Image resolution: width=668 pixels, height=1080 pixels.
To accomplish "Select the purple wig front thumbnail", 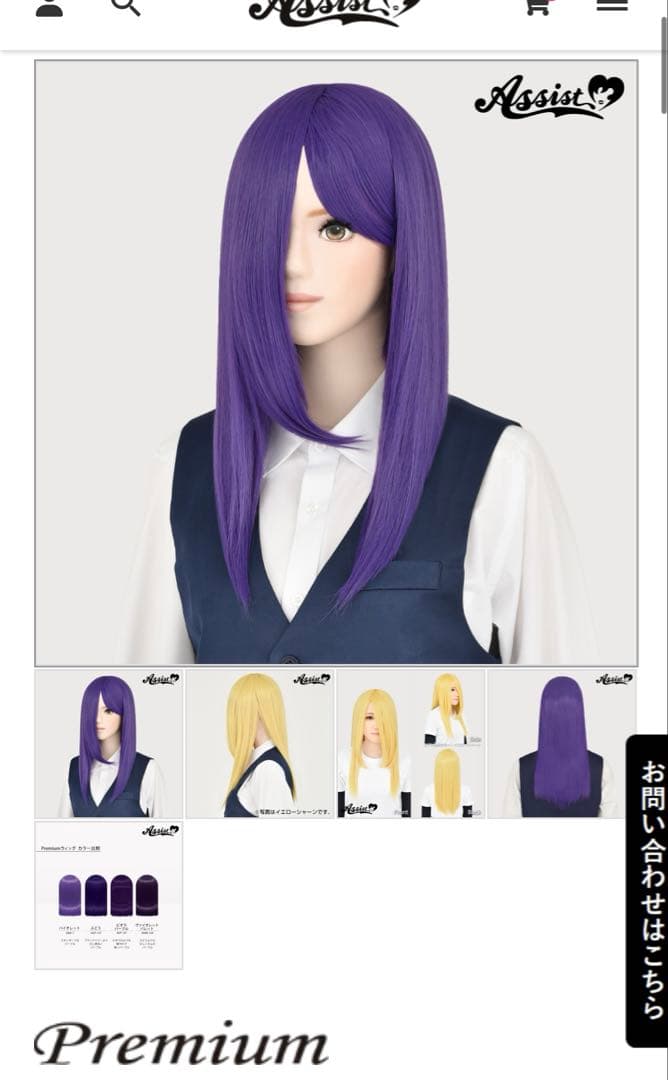I will 109,744.
